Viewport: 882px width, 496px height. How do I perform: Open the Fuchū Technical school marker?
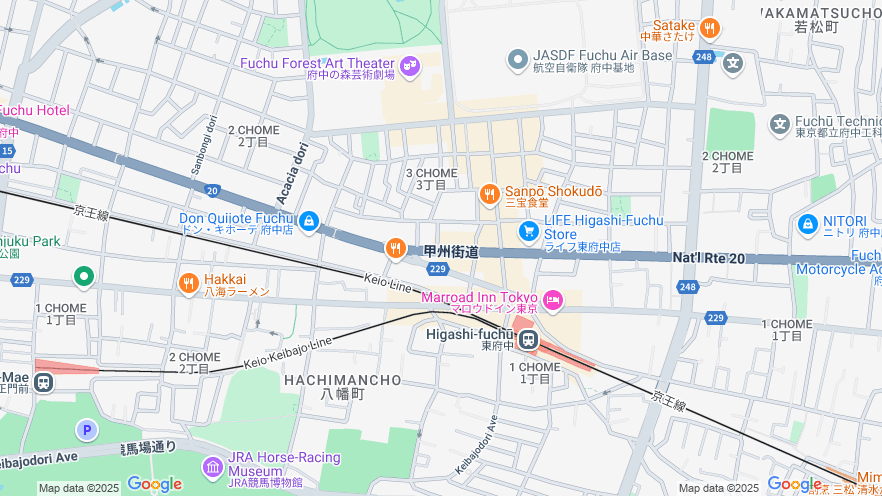pos(780,125)
